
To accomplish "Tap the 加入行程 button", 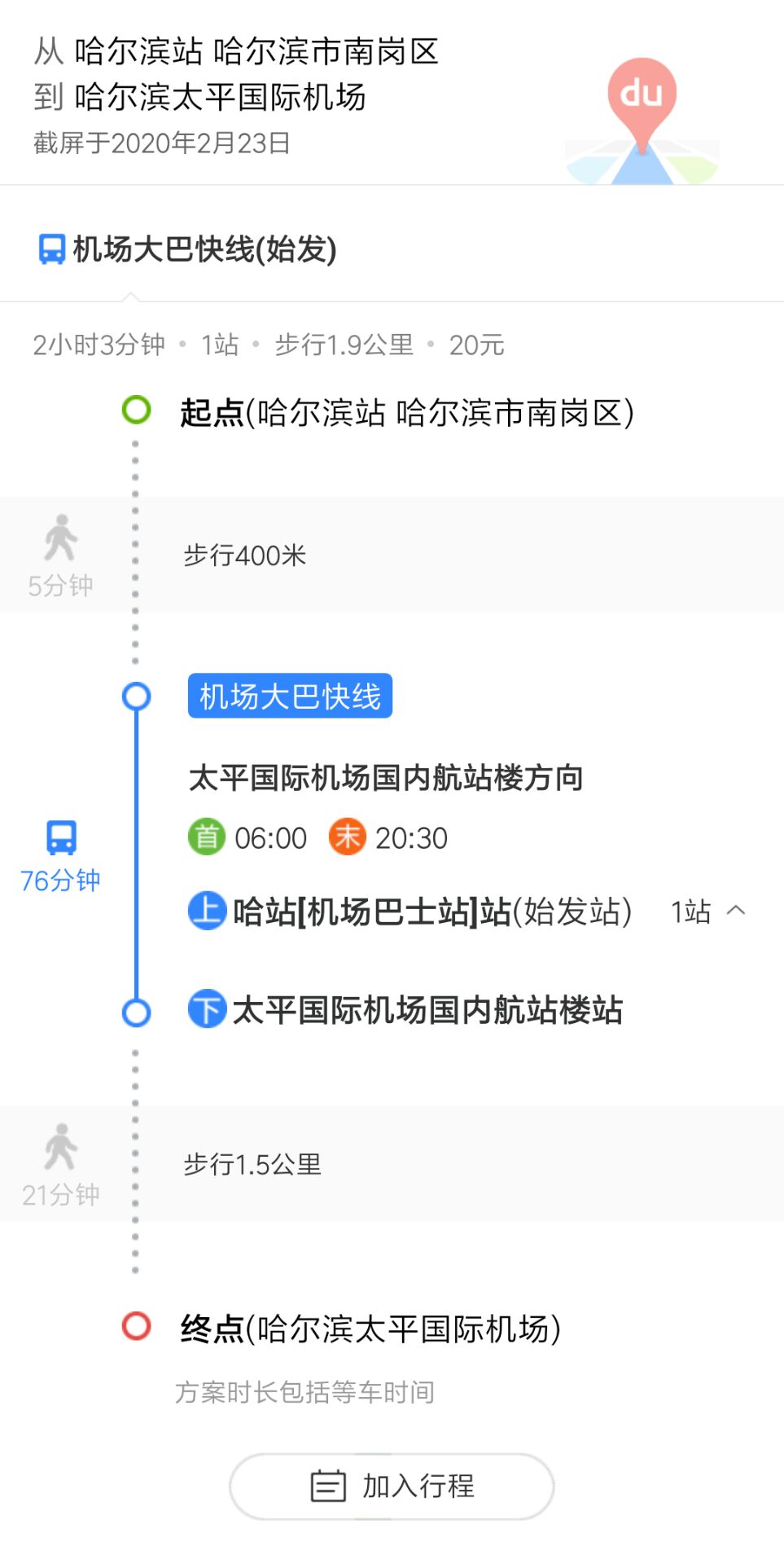I will (x=392, y=1486).
